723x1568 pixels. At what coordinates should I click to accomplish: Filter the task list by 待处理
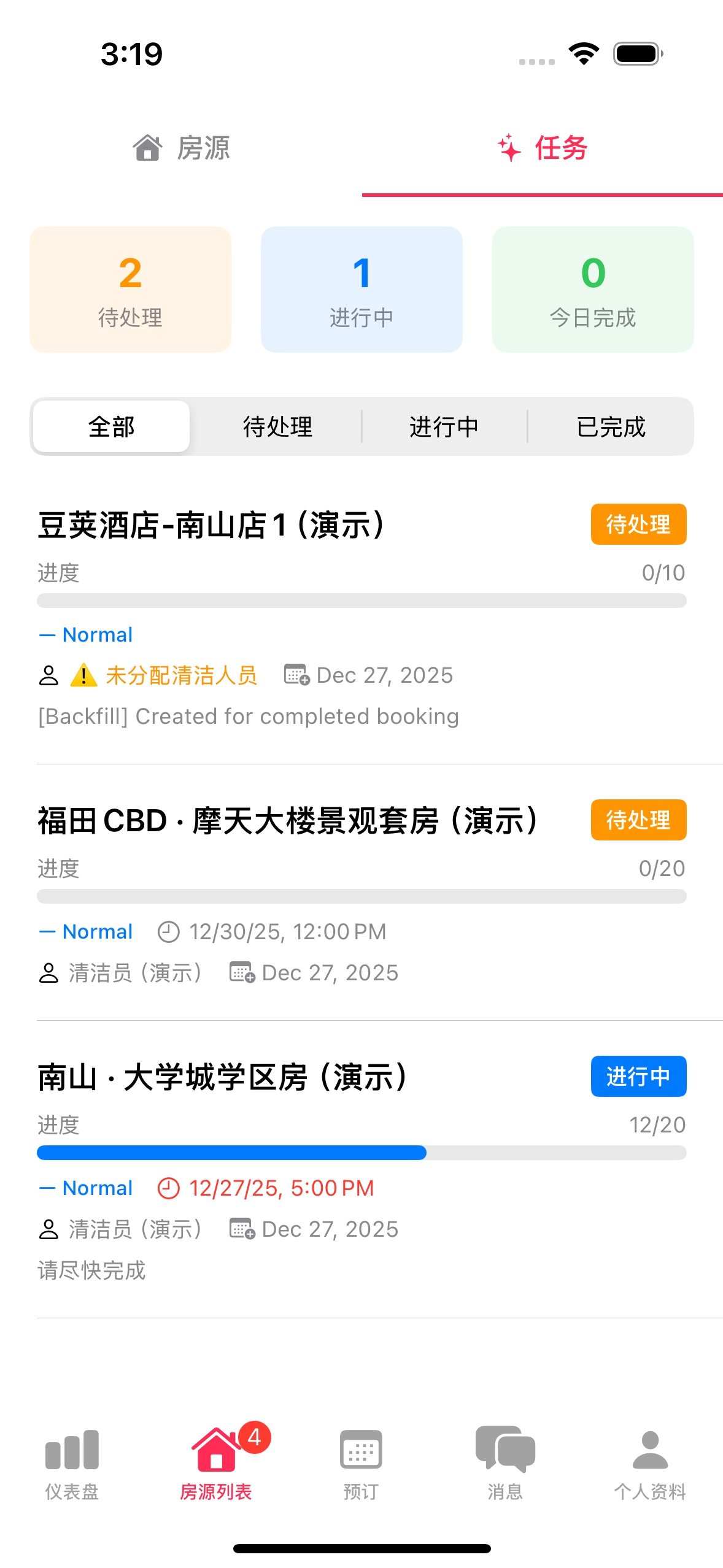pyautogui.click(x=277, y=427)
